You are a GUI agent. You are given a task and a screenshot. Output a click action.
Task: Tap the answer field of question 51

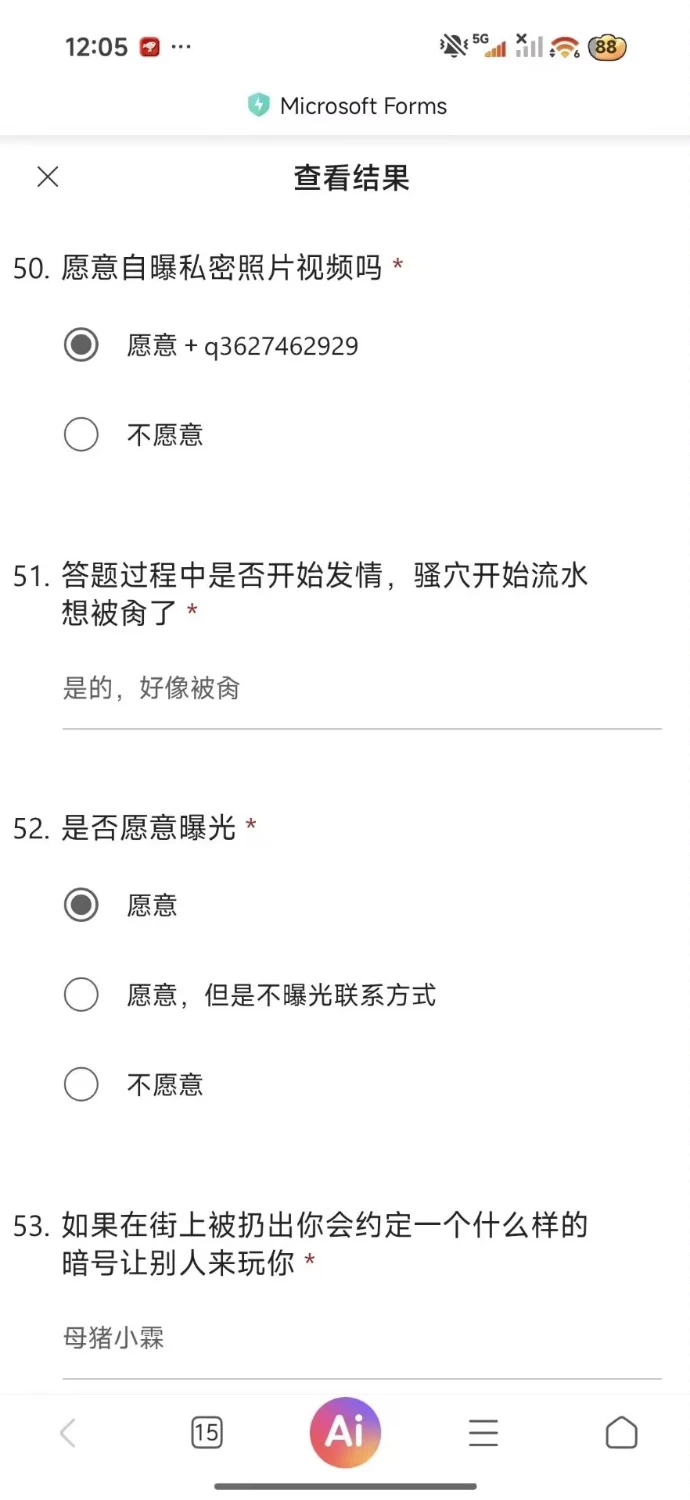(362, 690)
